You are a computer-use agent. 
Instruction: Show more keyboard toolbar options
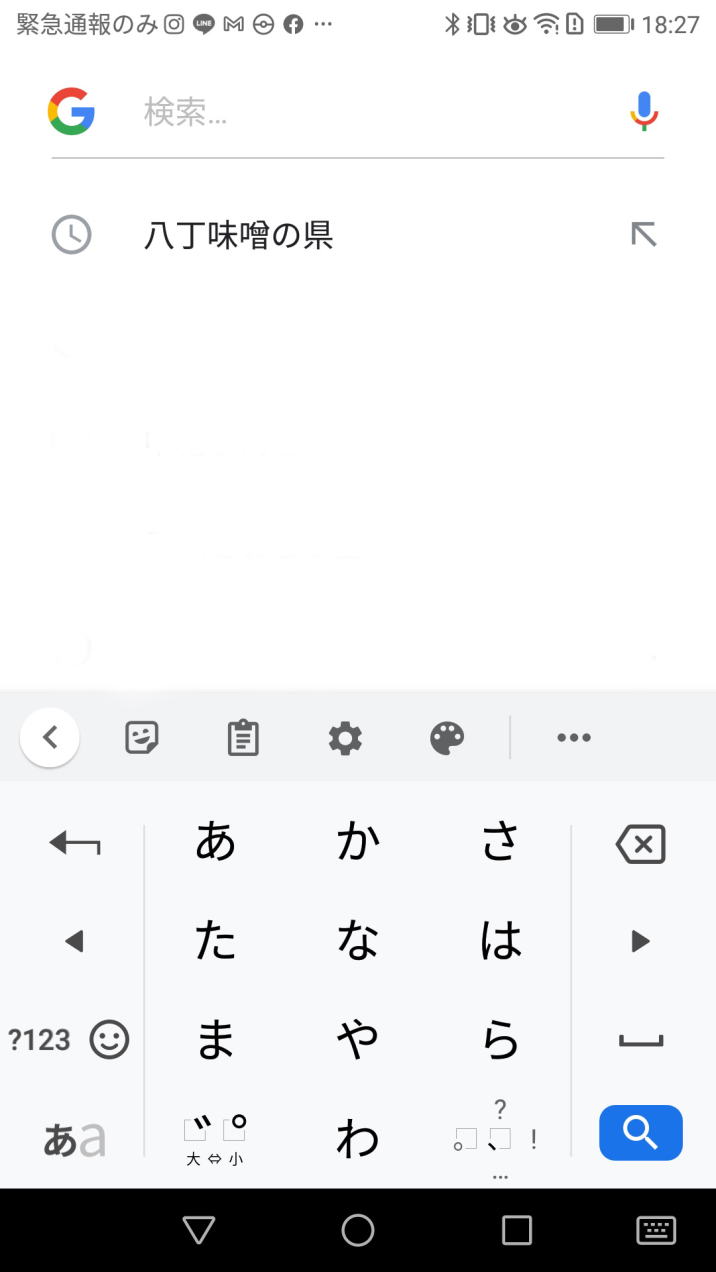click(x=574, y=738)
